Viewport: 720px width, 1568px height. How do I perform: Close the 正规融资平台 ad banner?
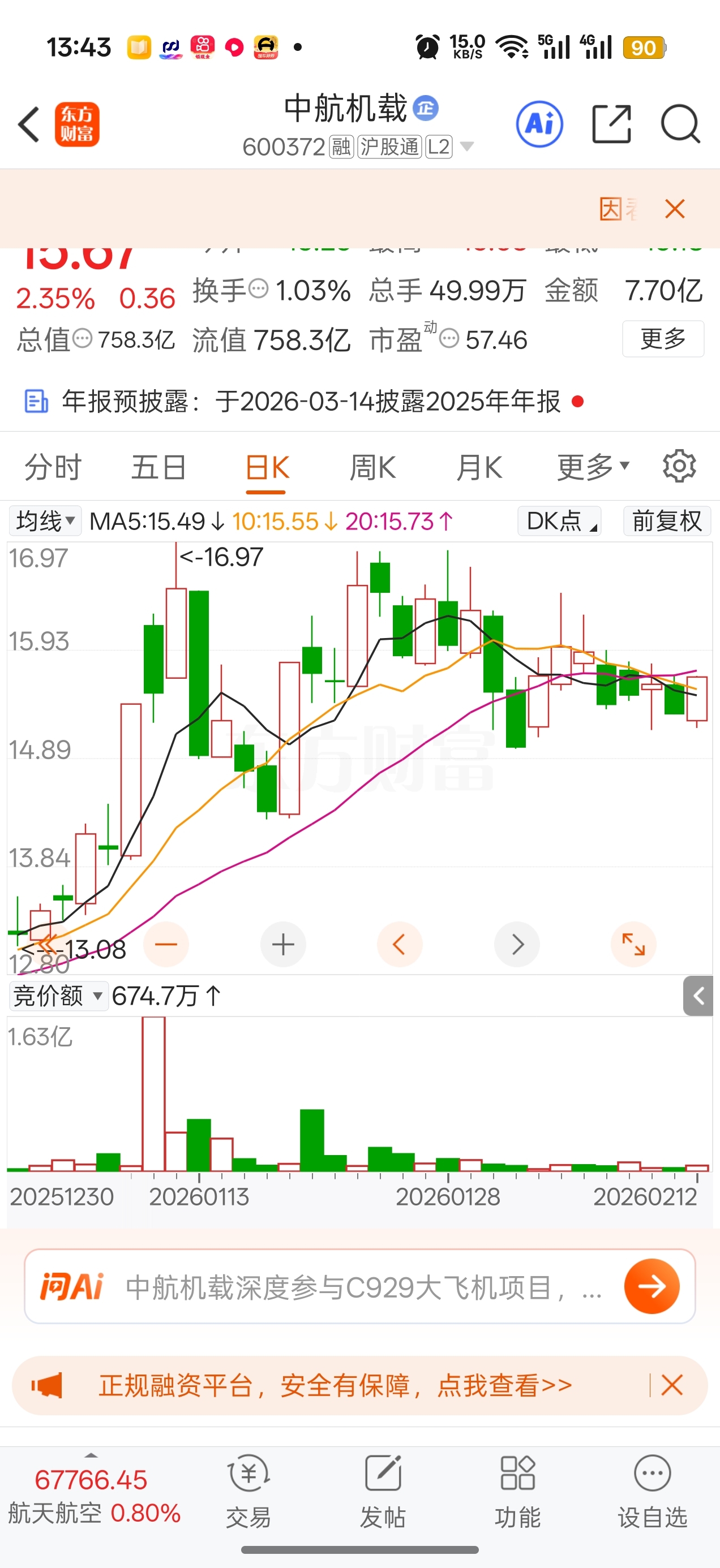click(x=672, y=1385)
